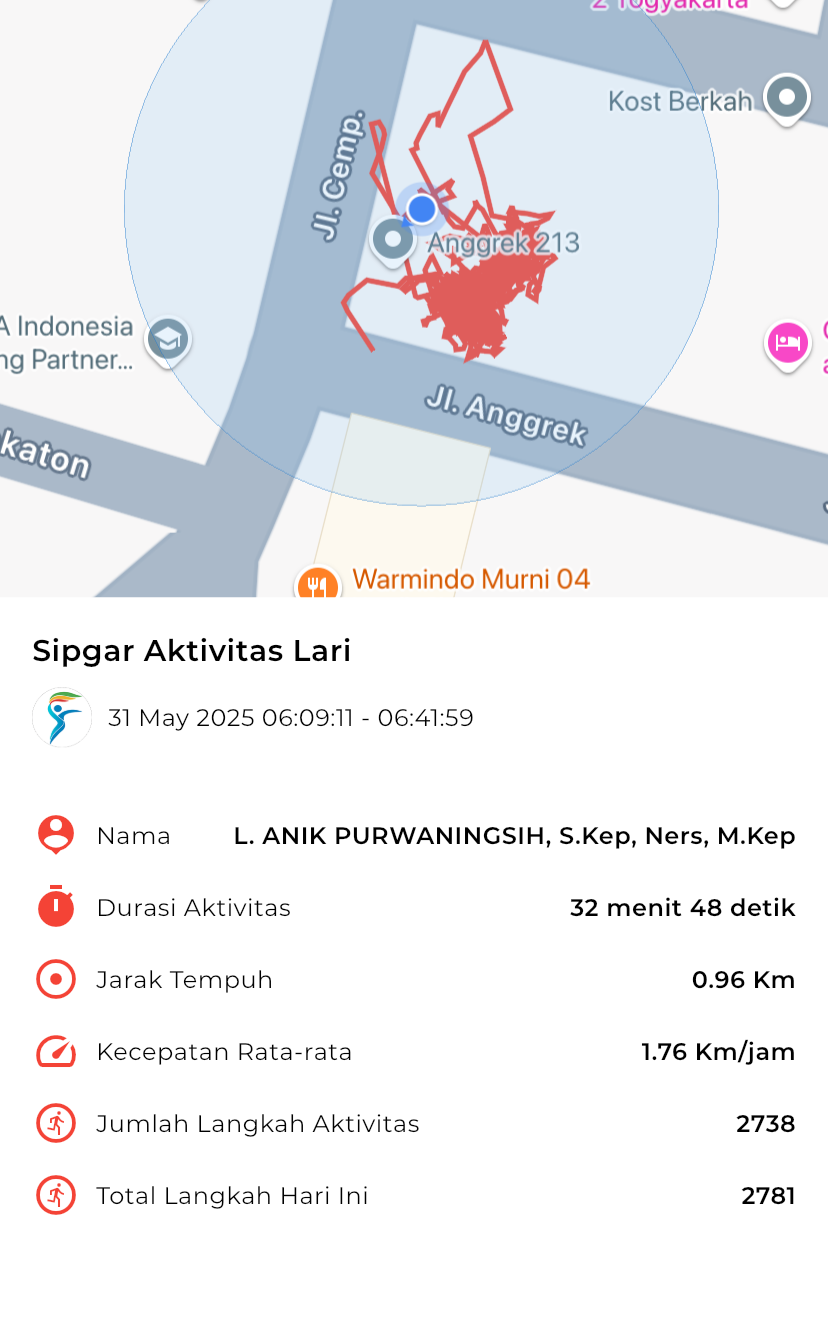Image resolution: width=828 pixels, height=1328 pixels.
Task: Select the Kecepatan Rata-rata speedometer icon
Action: 55,1051
